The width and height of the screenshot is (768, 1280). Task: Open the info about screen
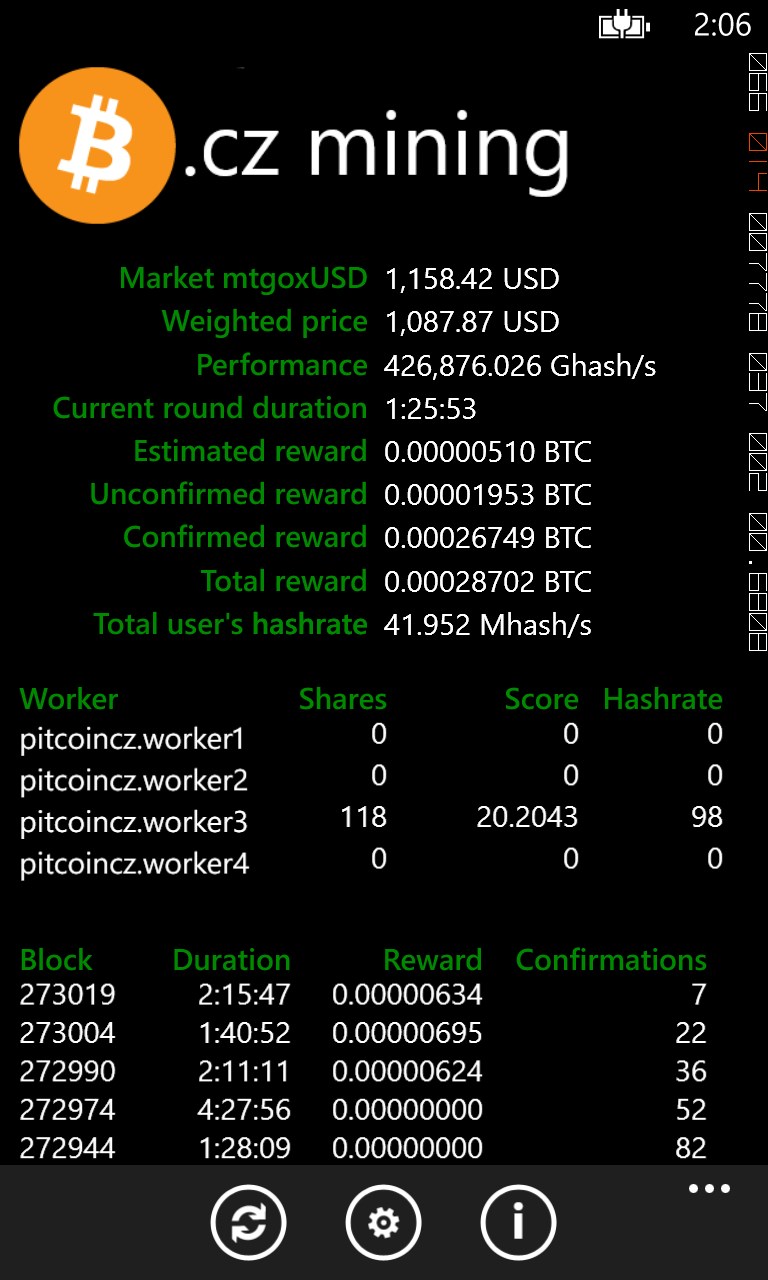518,1222
